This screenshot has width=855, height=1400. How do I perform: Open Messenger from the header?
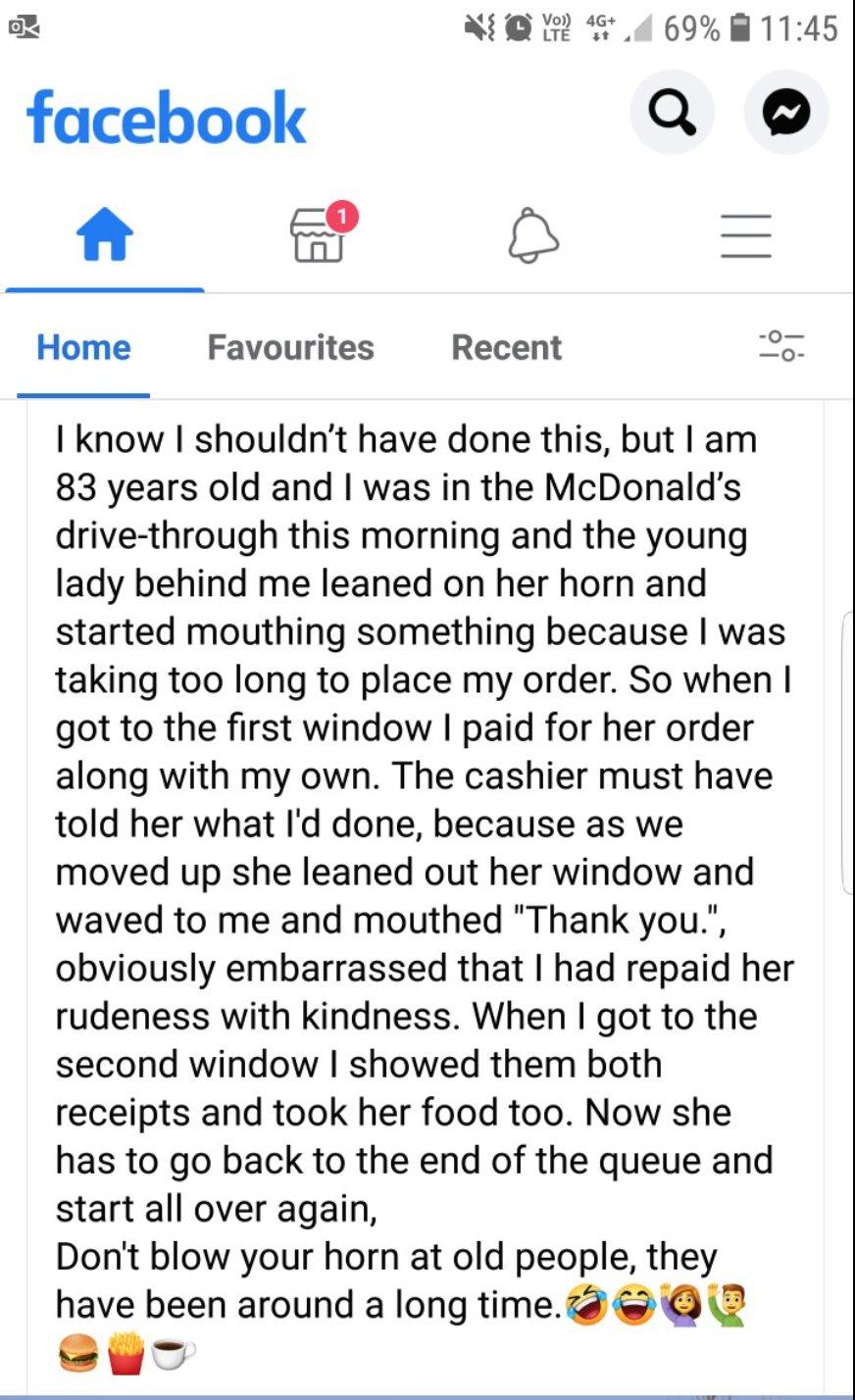coord(786,113)
